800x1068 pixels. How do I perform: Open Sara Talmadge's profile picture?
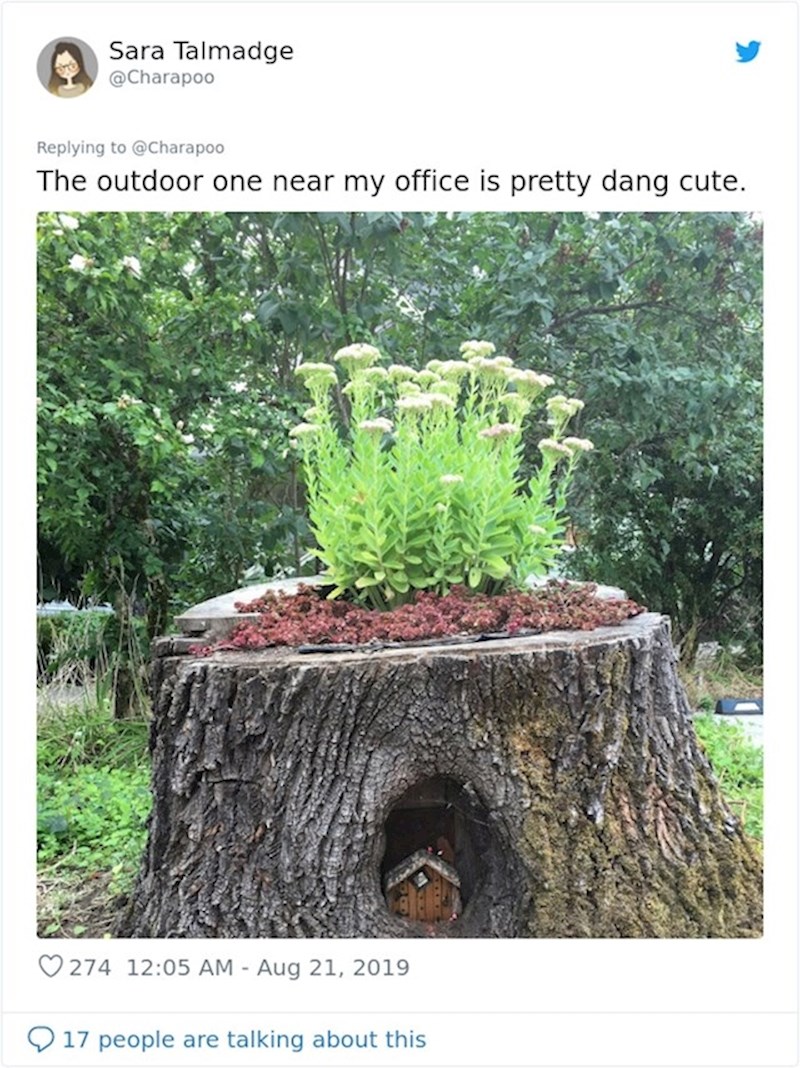[x=67, y=67]
